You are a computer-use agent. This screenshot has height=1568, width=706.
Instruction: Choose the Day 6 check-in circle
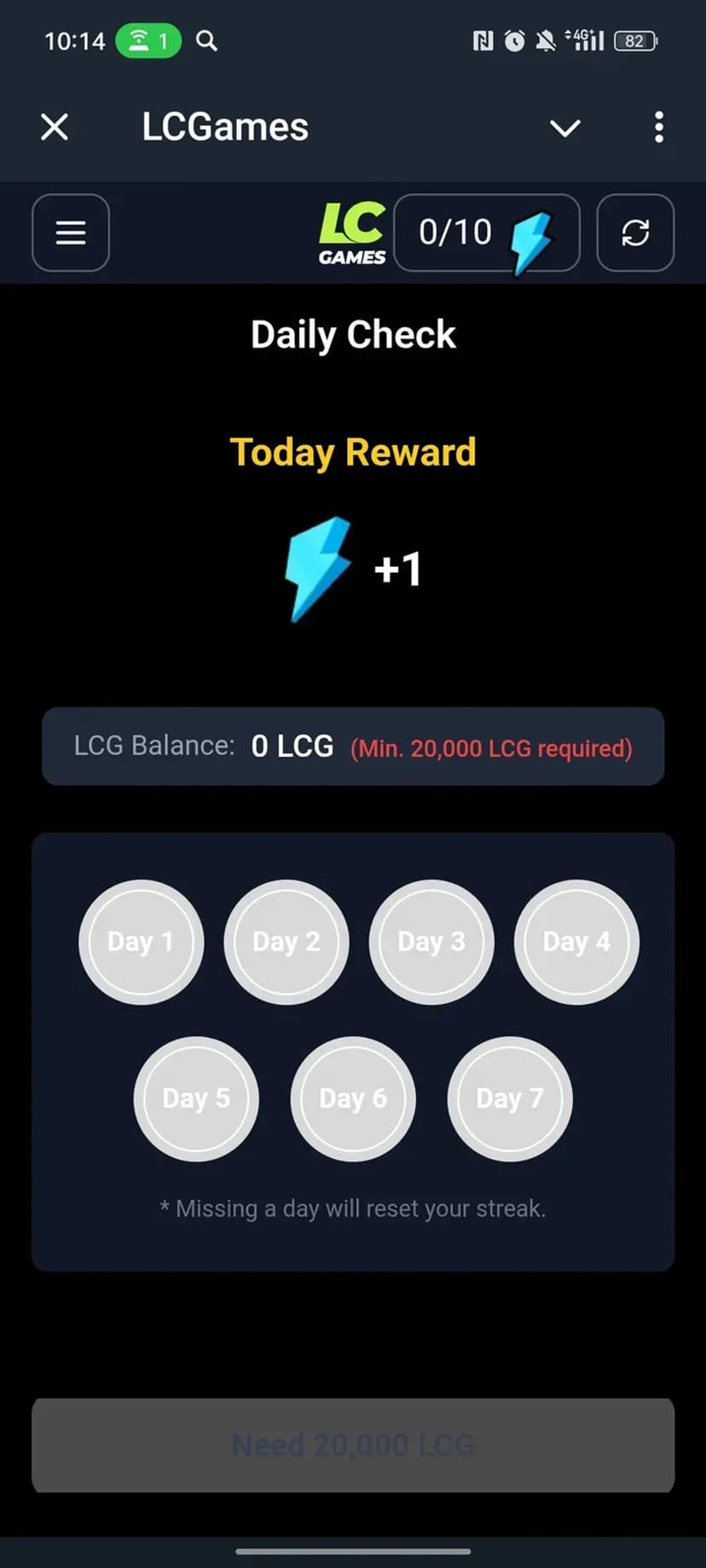[x=353, y=1098]
